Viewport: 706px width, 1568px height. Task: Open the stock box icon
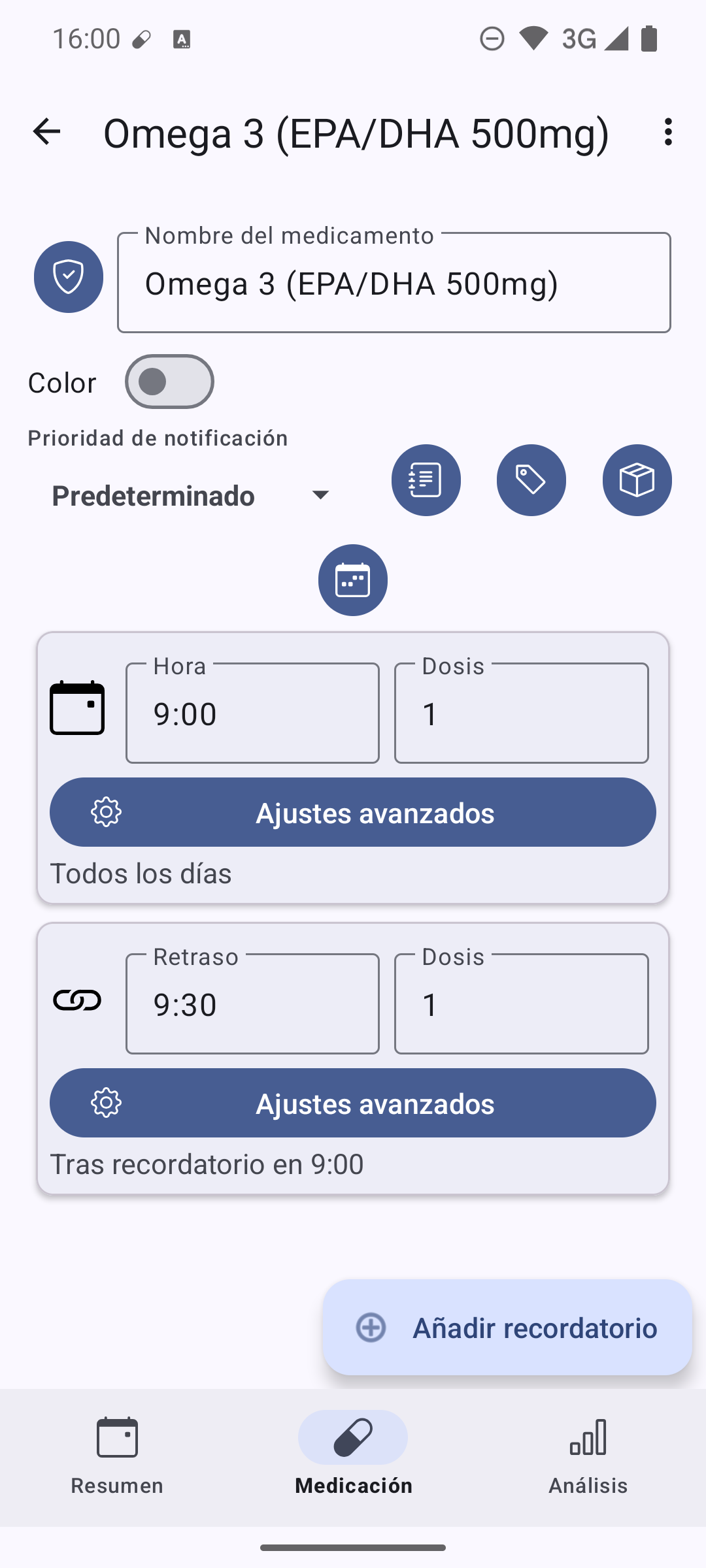click(637, 480)
